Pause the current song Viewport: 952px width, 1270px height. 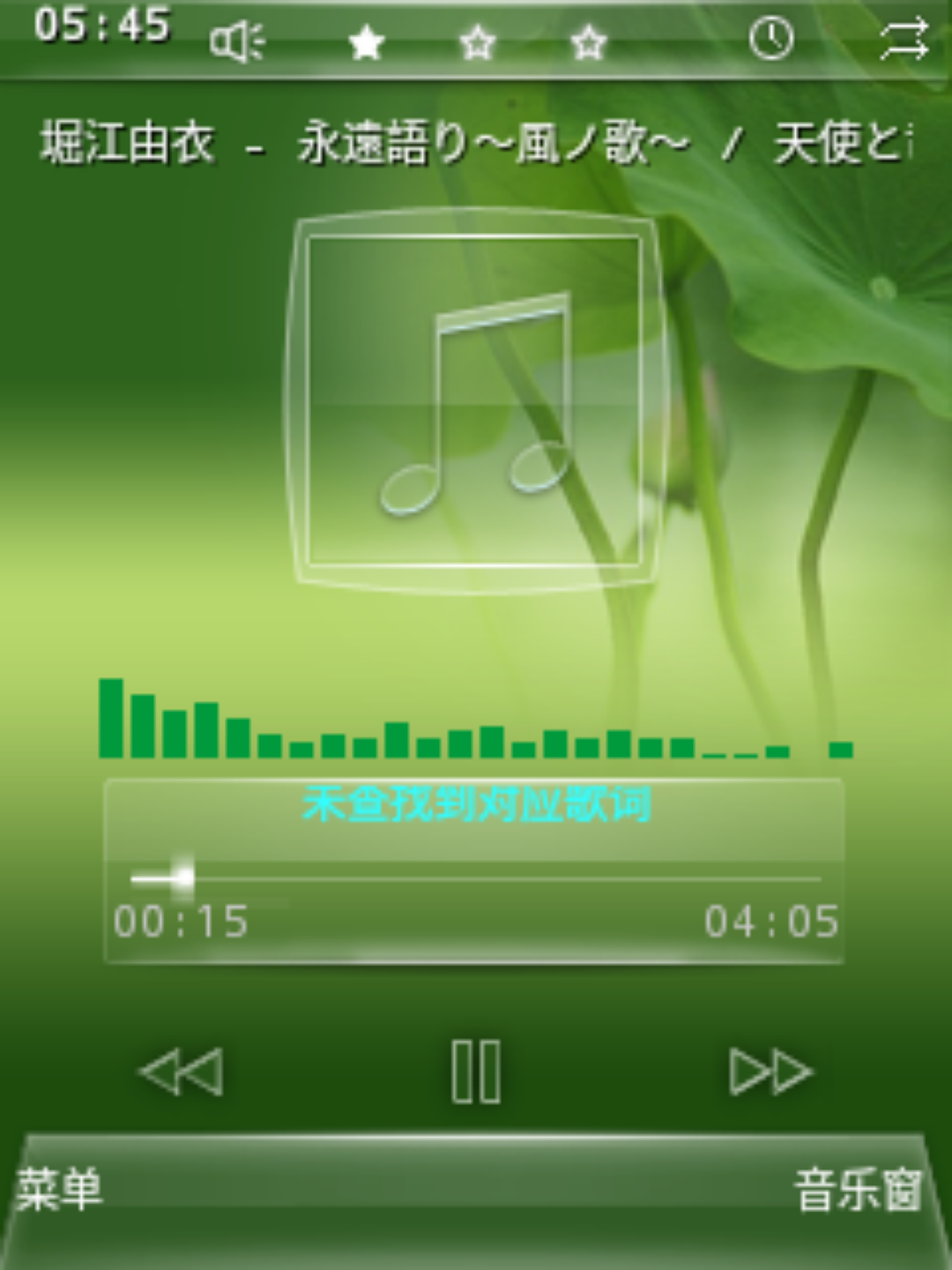click(476, 1072)
